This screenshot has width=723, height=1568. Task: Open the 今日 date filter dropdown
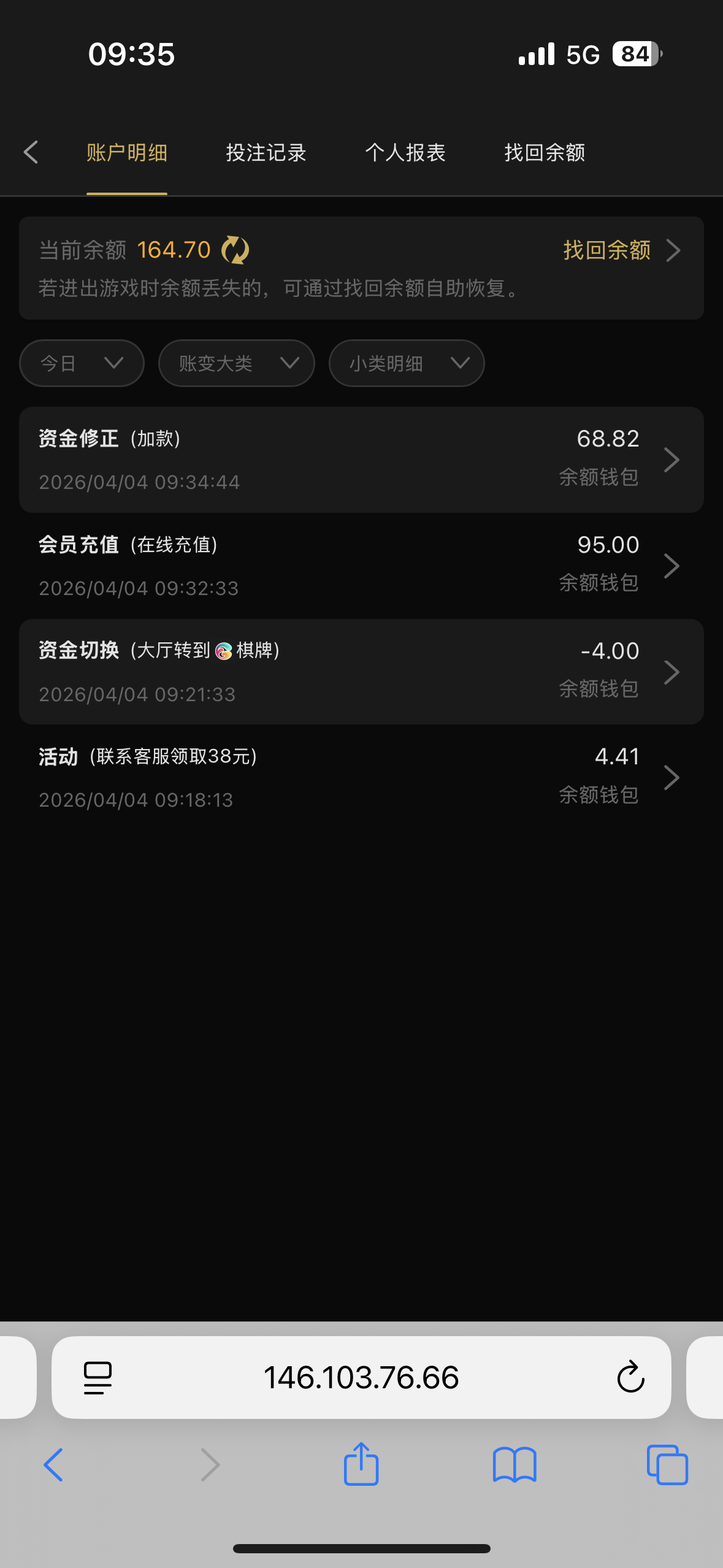coord(81,363)
